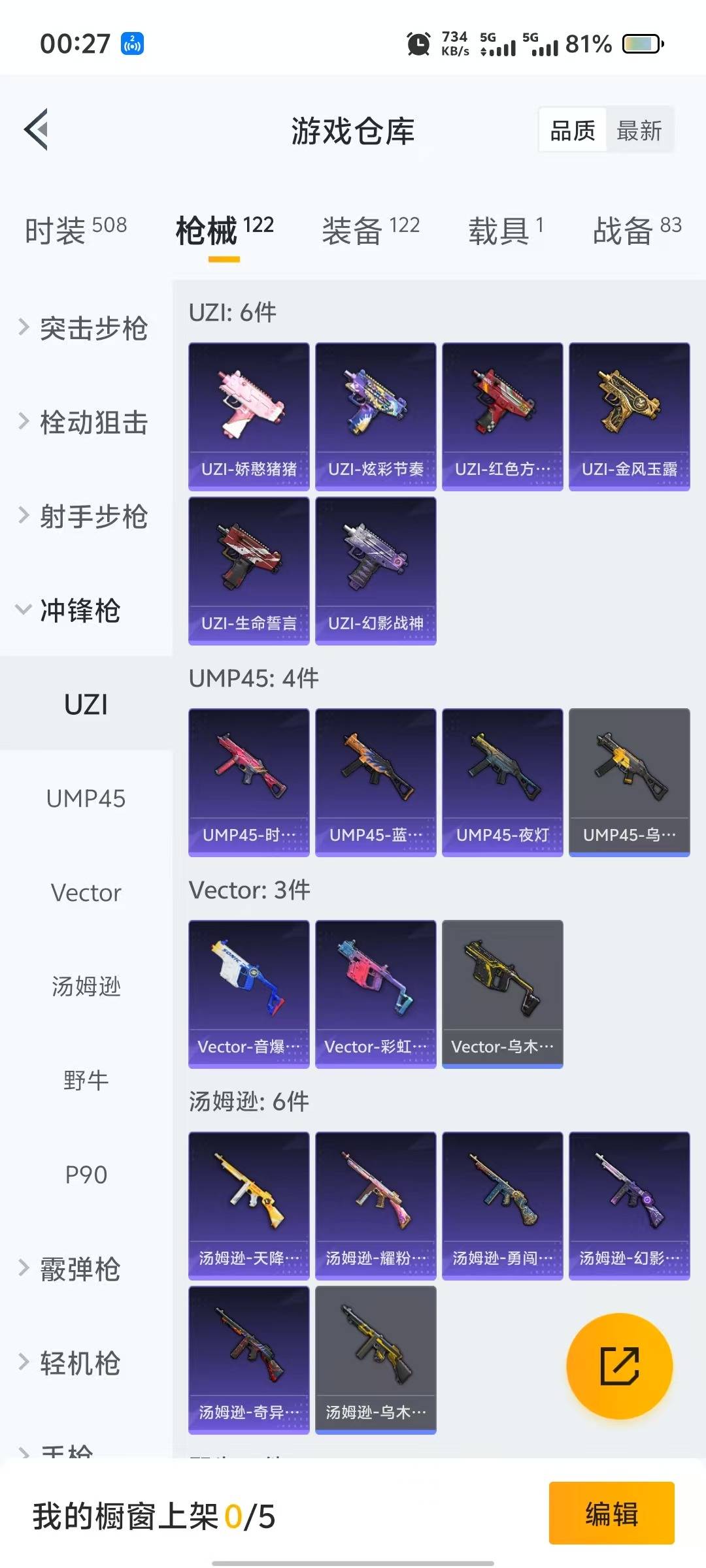Open the 载具 tab
Viewport: 706px width, 1568px height.
(x=505, y=230)
